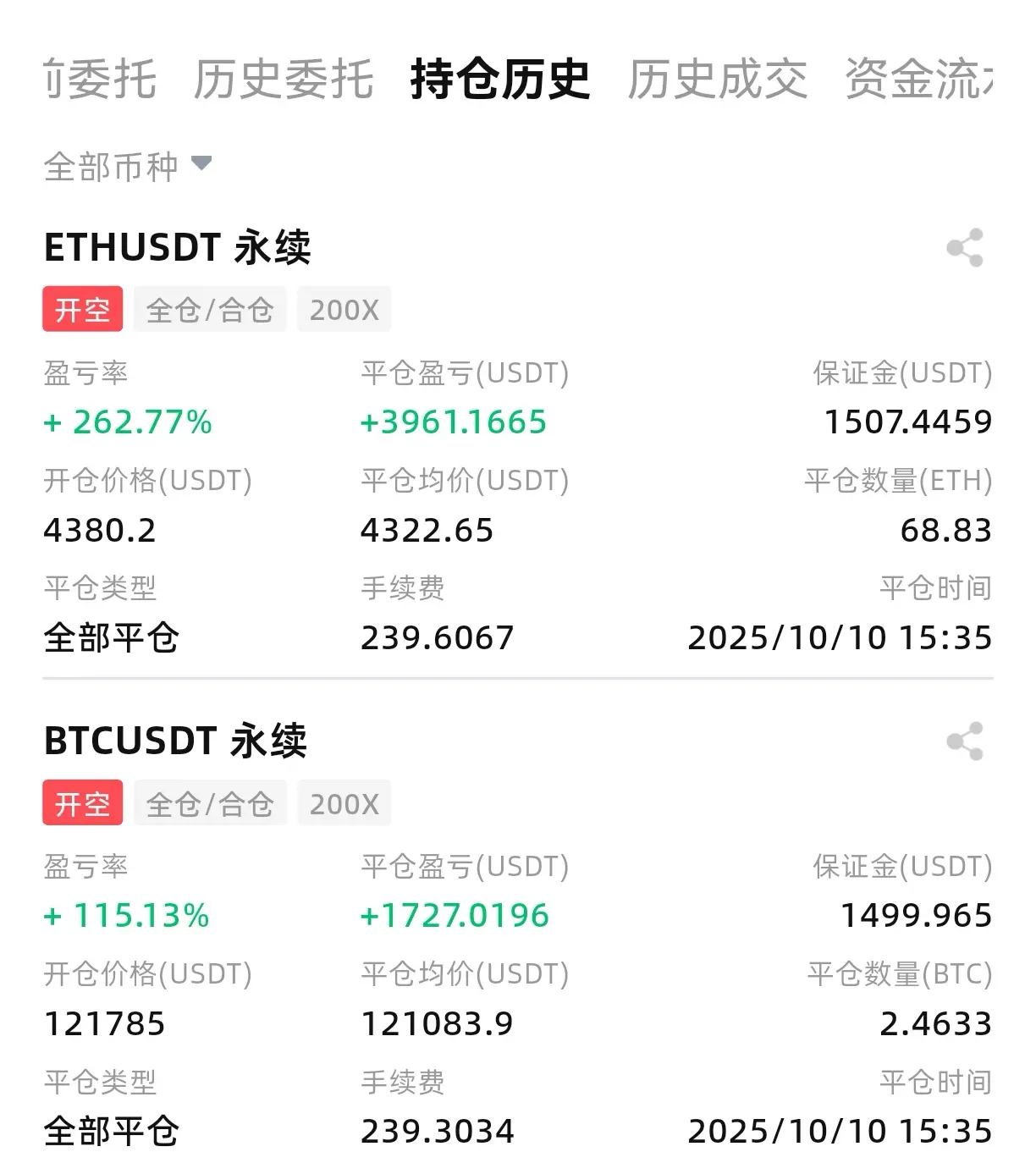Share the BTCUSDT 永续 position record
The image size is (1036, 1163).
tap(965, 741)
